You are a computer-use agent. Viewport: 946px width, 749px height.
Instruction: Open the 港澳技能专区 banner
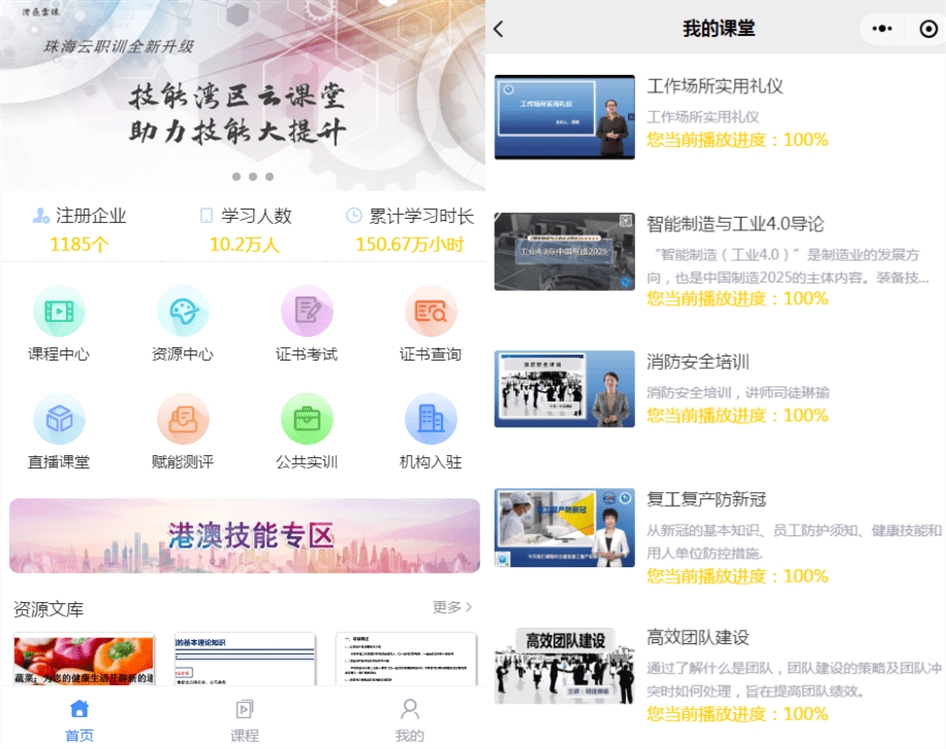[x=244, y=536]
